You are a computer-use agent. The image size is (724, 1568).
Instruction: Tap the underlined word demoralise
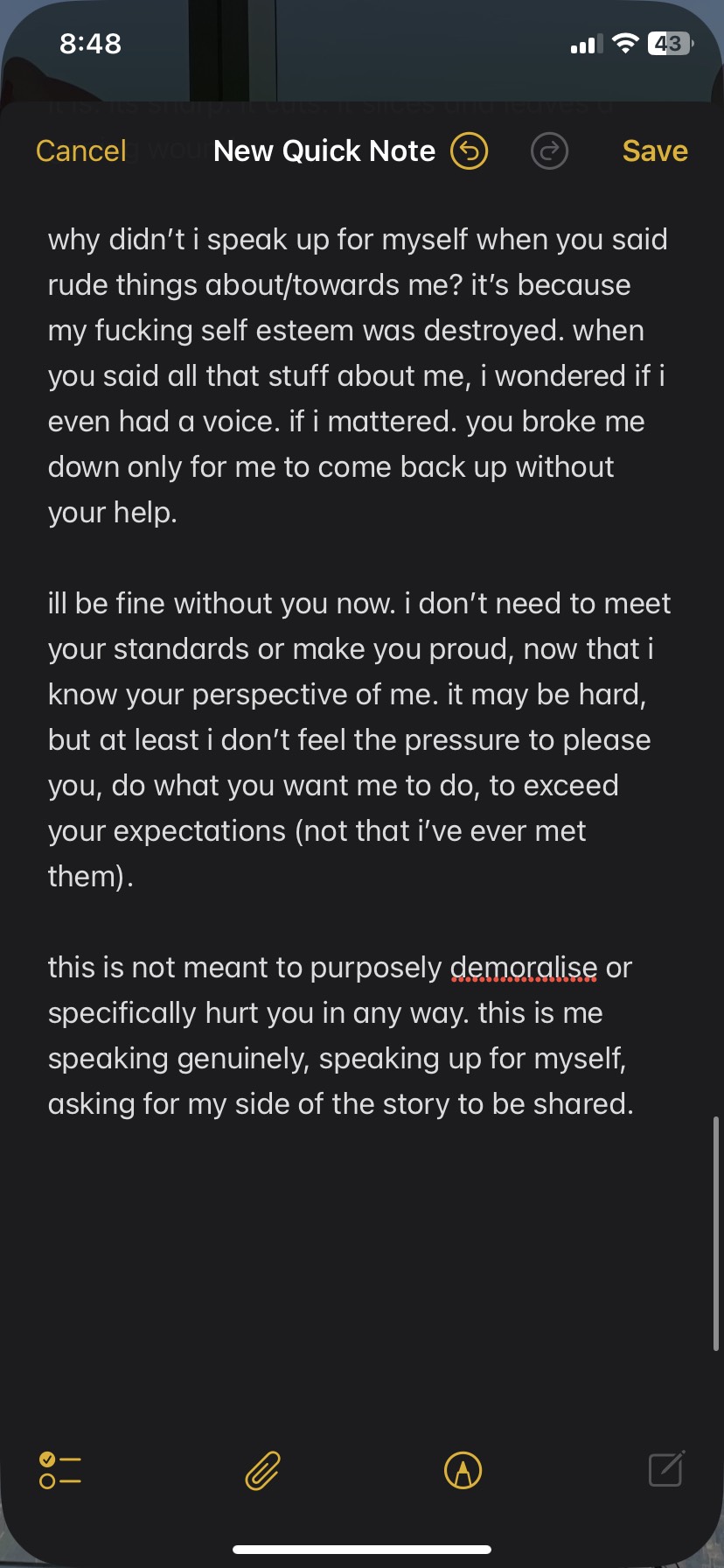(524, 968)
